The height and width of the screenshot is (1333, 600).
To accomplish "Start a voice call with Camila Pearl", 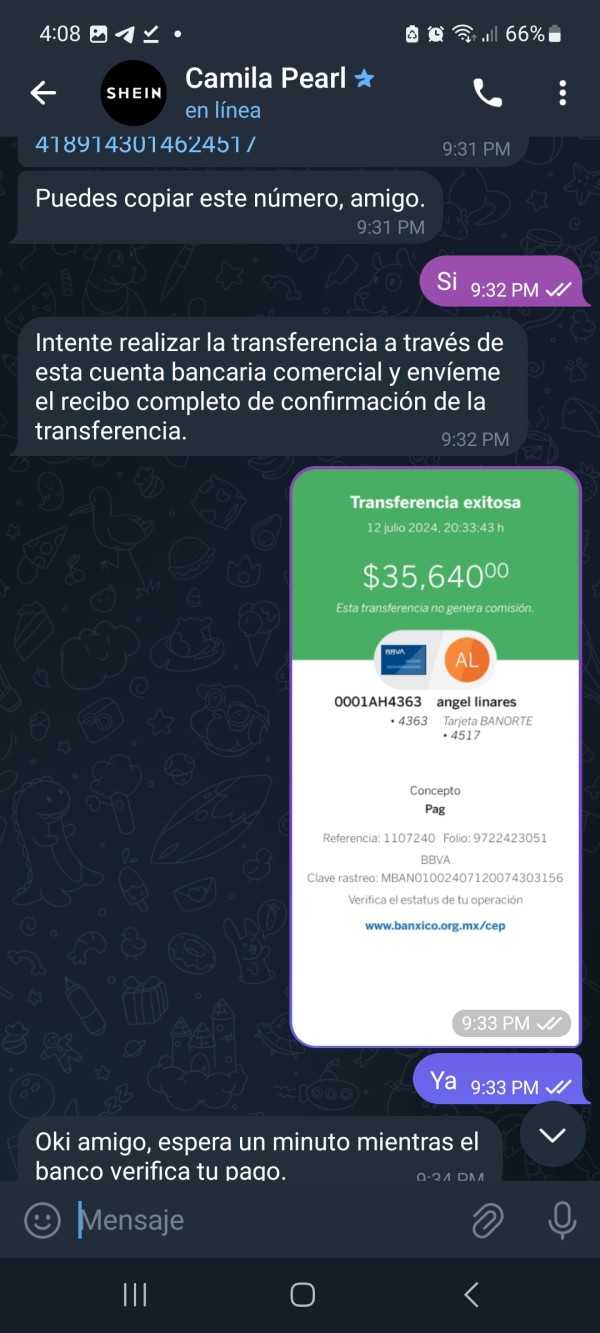I will tap(487, 93).
